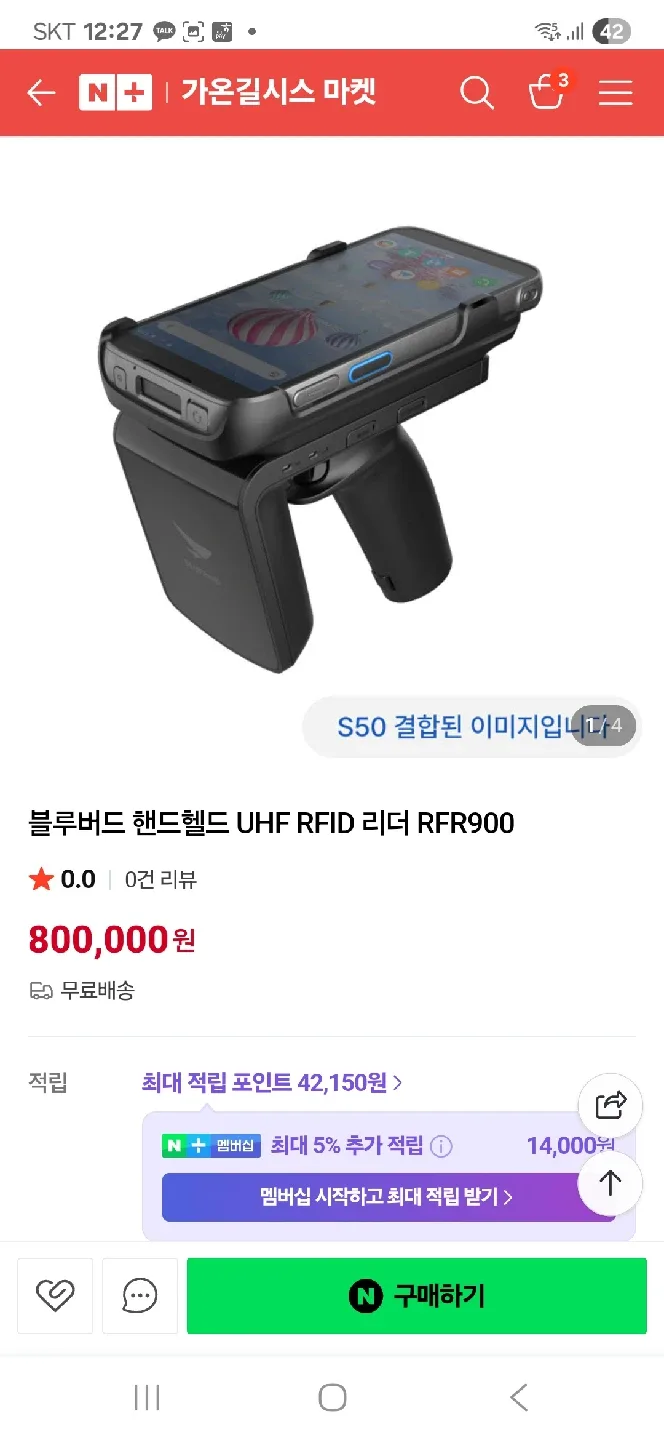Screen dimensions: 664x1440
Task: Open the hamburger menu
Action: point(615,94)
